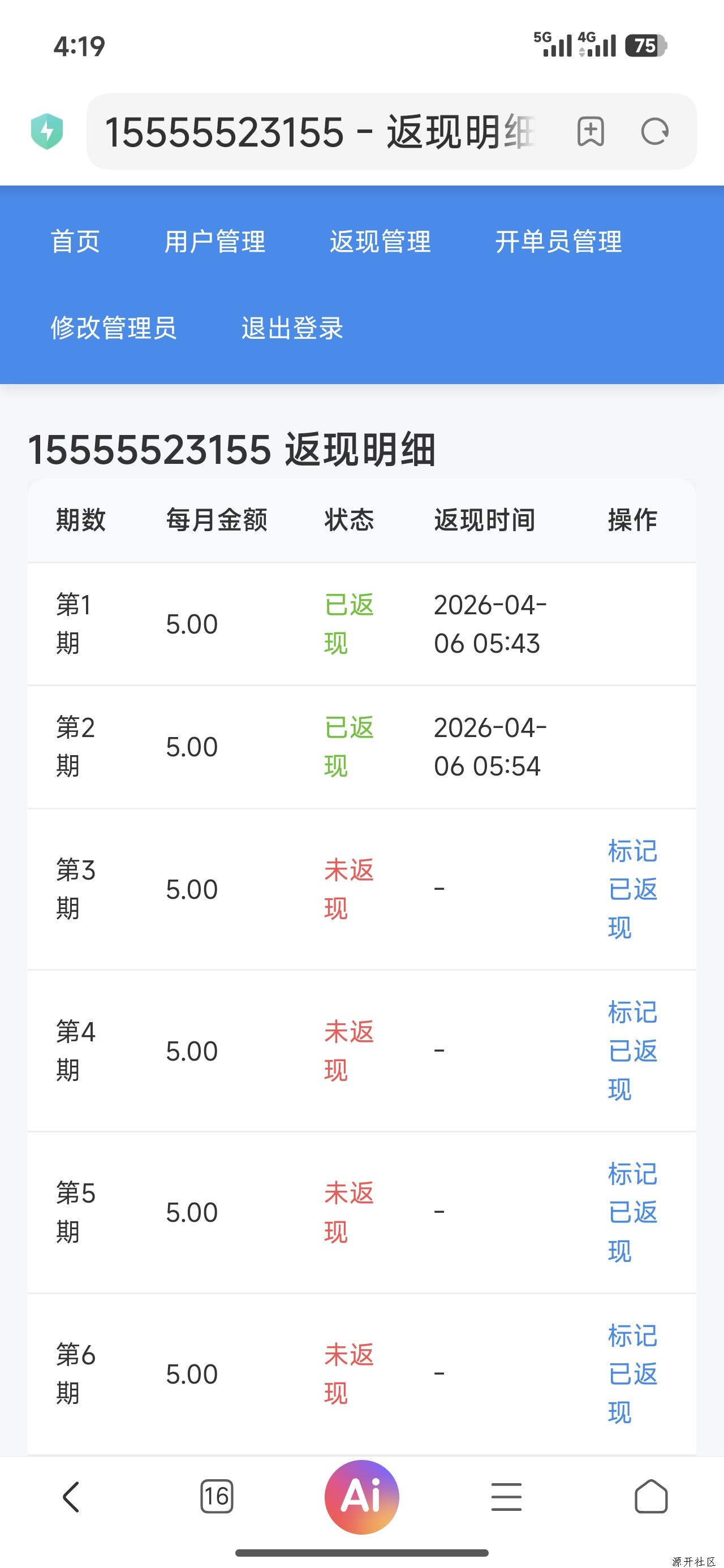Select 修改管理员 in the navigation
This screenshot has height=1568, width=724.
[113, 329]
